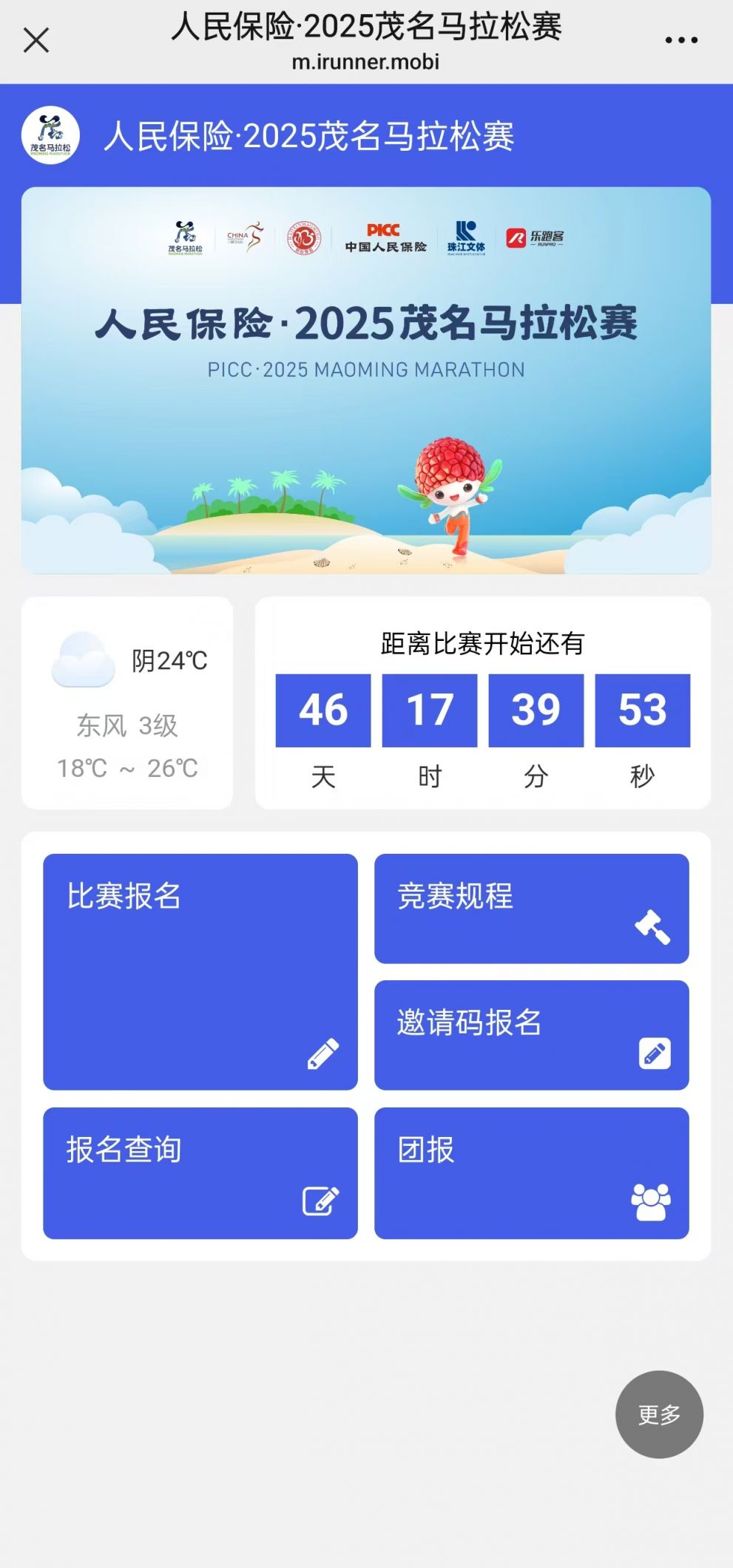Open 邀请码报名 invitation code registration

click(531, 1034)
